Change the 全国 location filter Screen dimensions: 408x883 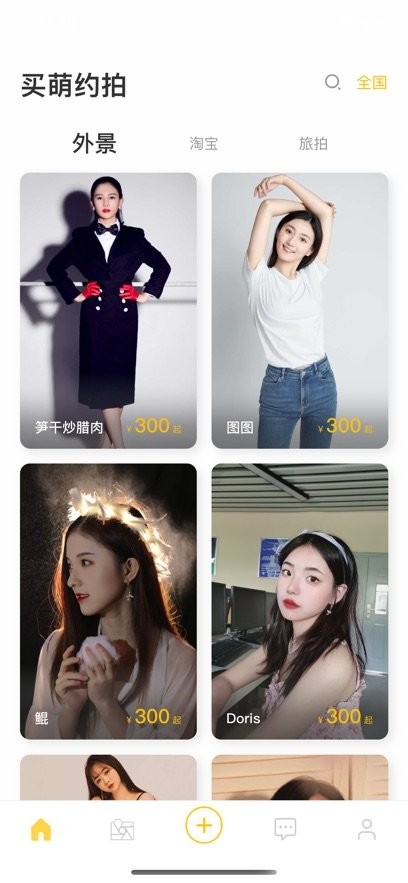tap(371, 83)
